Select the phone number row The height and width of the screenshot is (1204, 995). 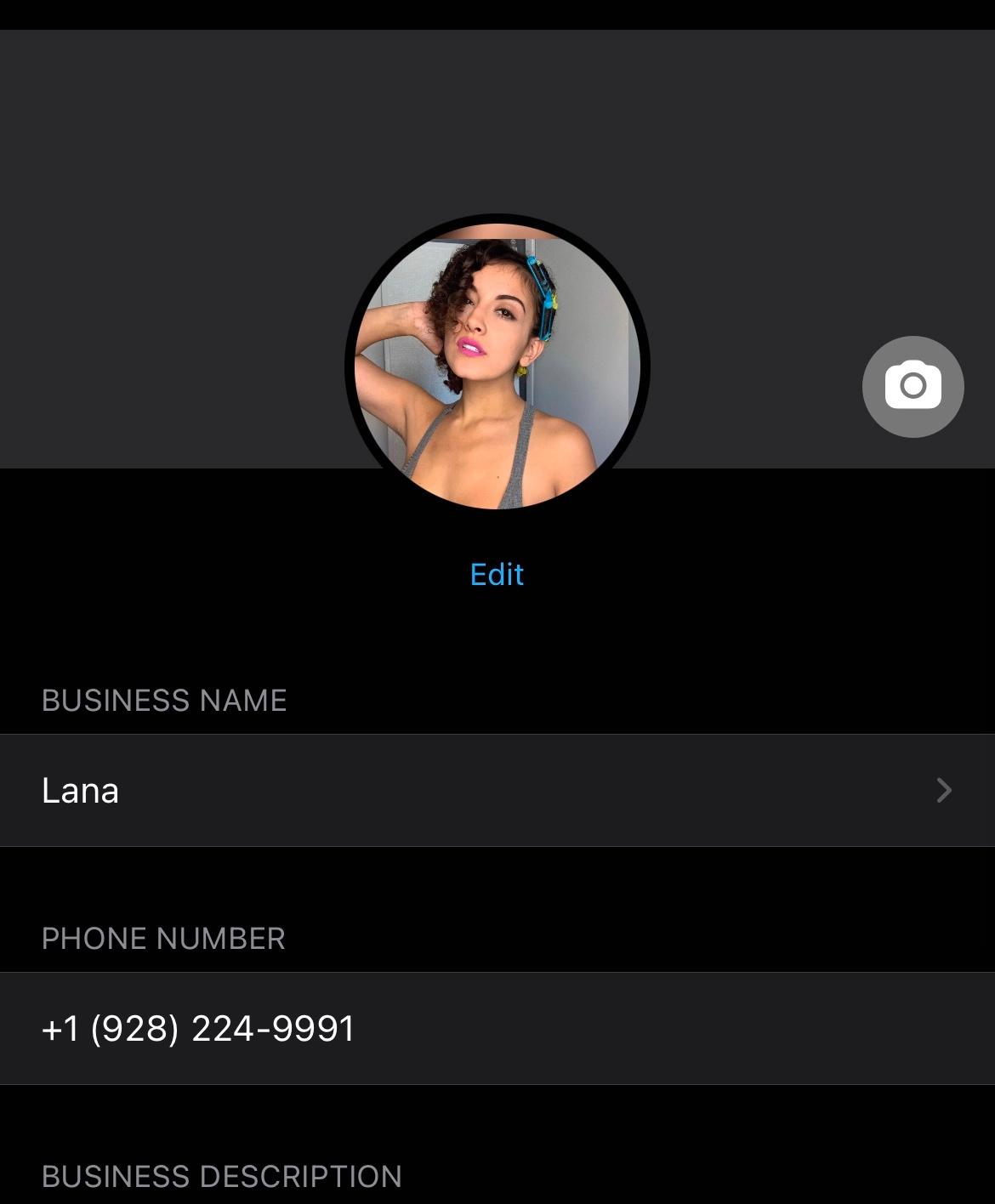point(497,1028)
